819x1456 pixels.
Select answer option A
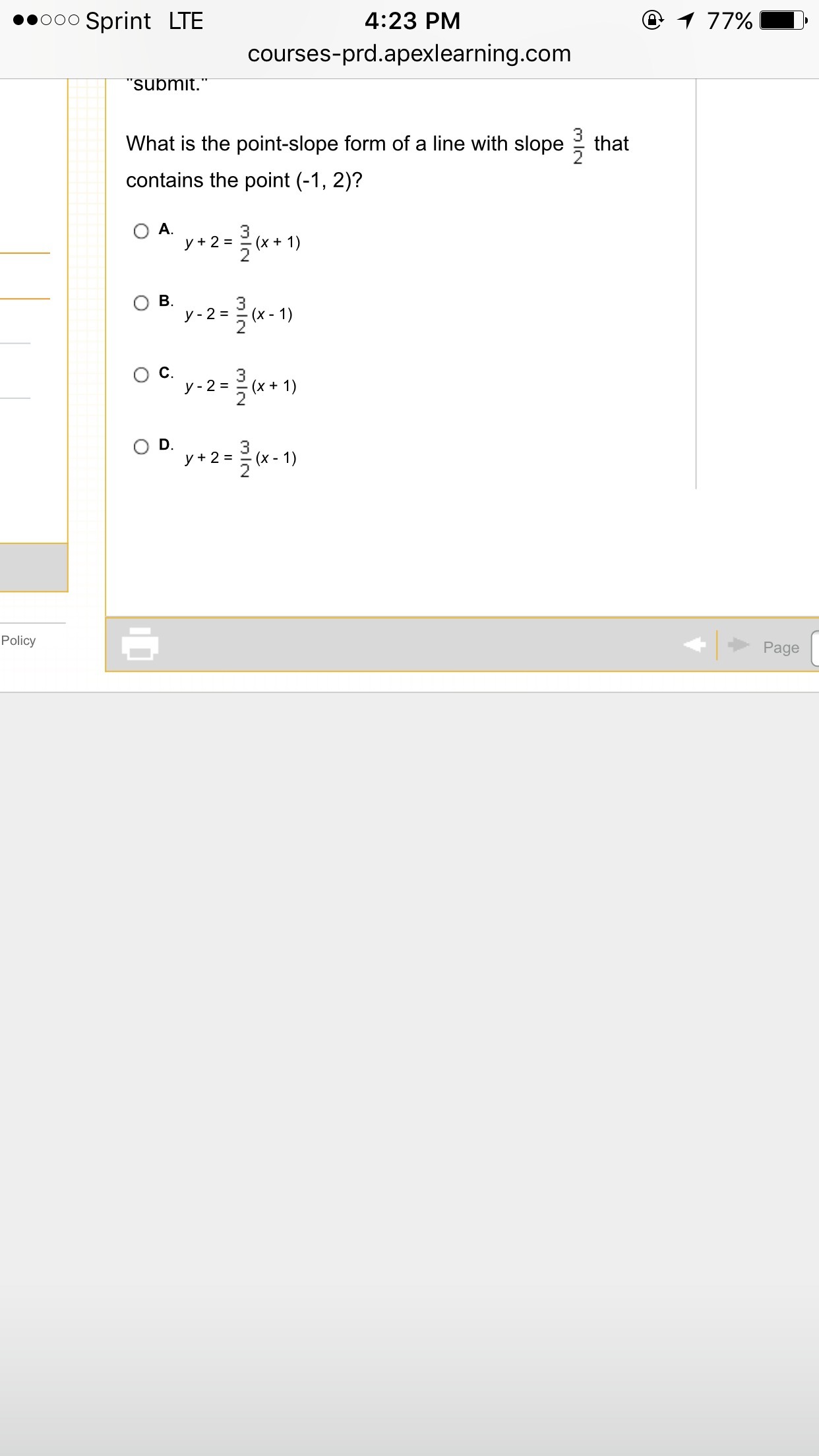pos(141,231)
